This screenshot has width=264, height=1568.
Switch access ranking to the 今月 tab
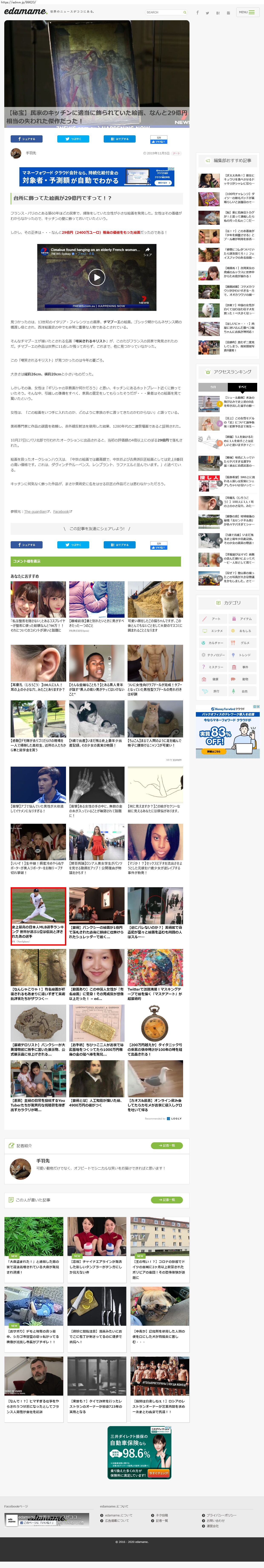coord(213,387)
